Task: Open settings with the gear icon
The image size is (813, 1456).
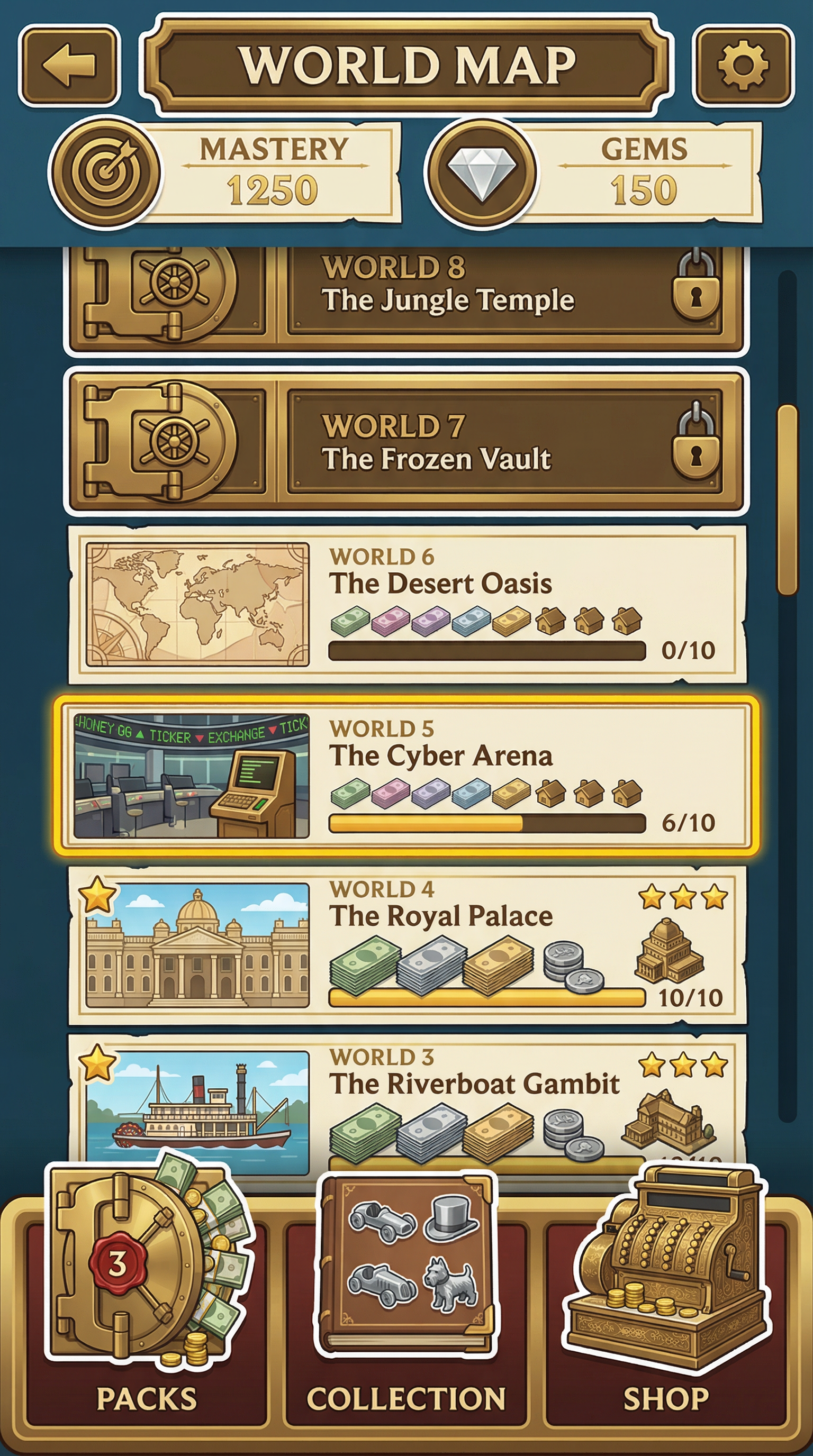Action: pos(743,65)
